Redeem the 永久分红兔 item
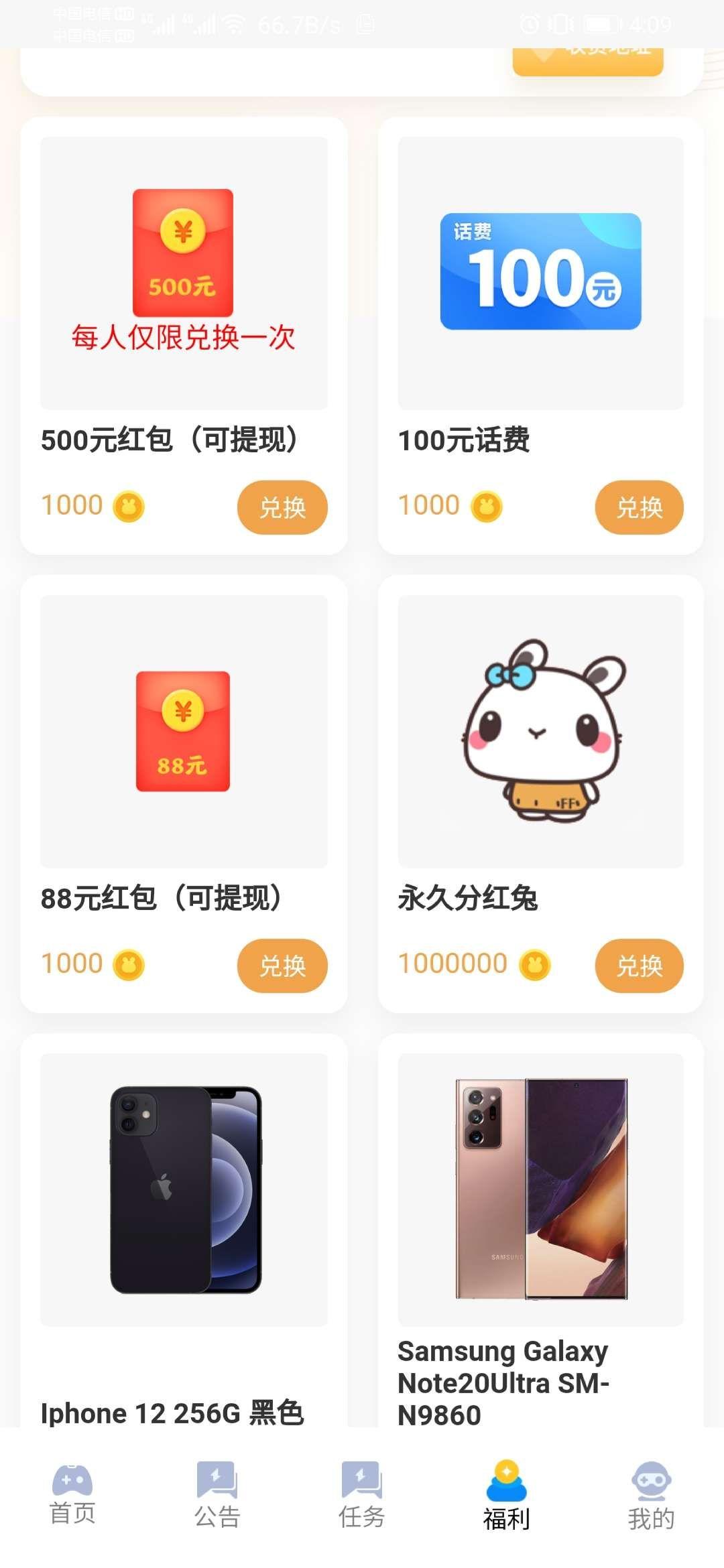The height and width of the screenshot is (1568, 724). coord(639,966)
